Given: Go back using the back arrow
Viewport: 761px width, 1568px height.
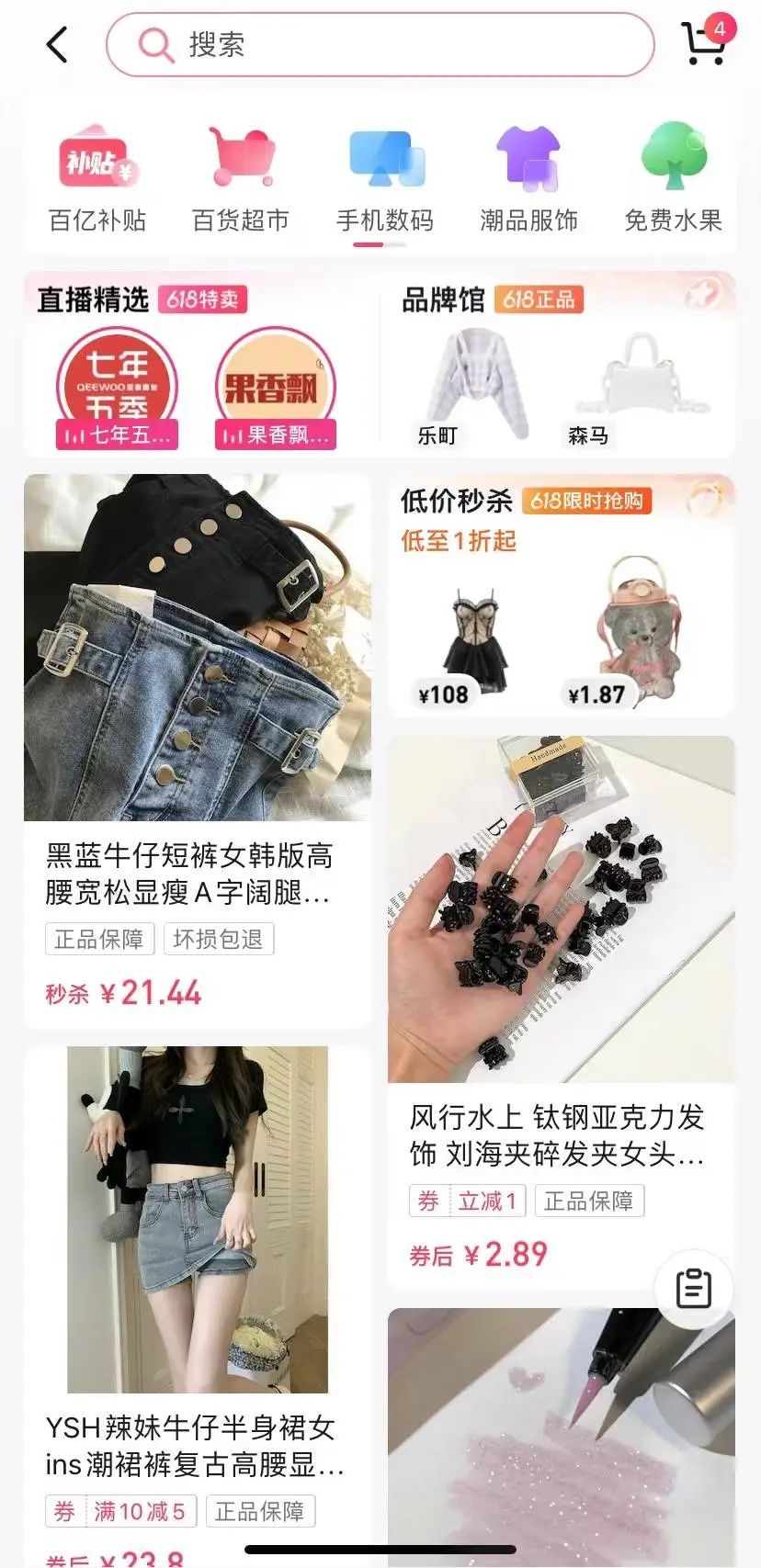Looking at the screenshot, I should pos(57,44).
